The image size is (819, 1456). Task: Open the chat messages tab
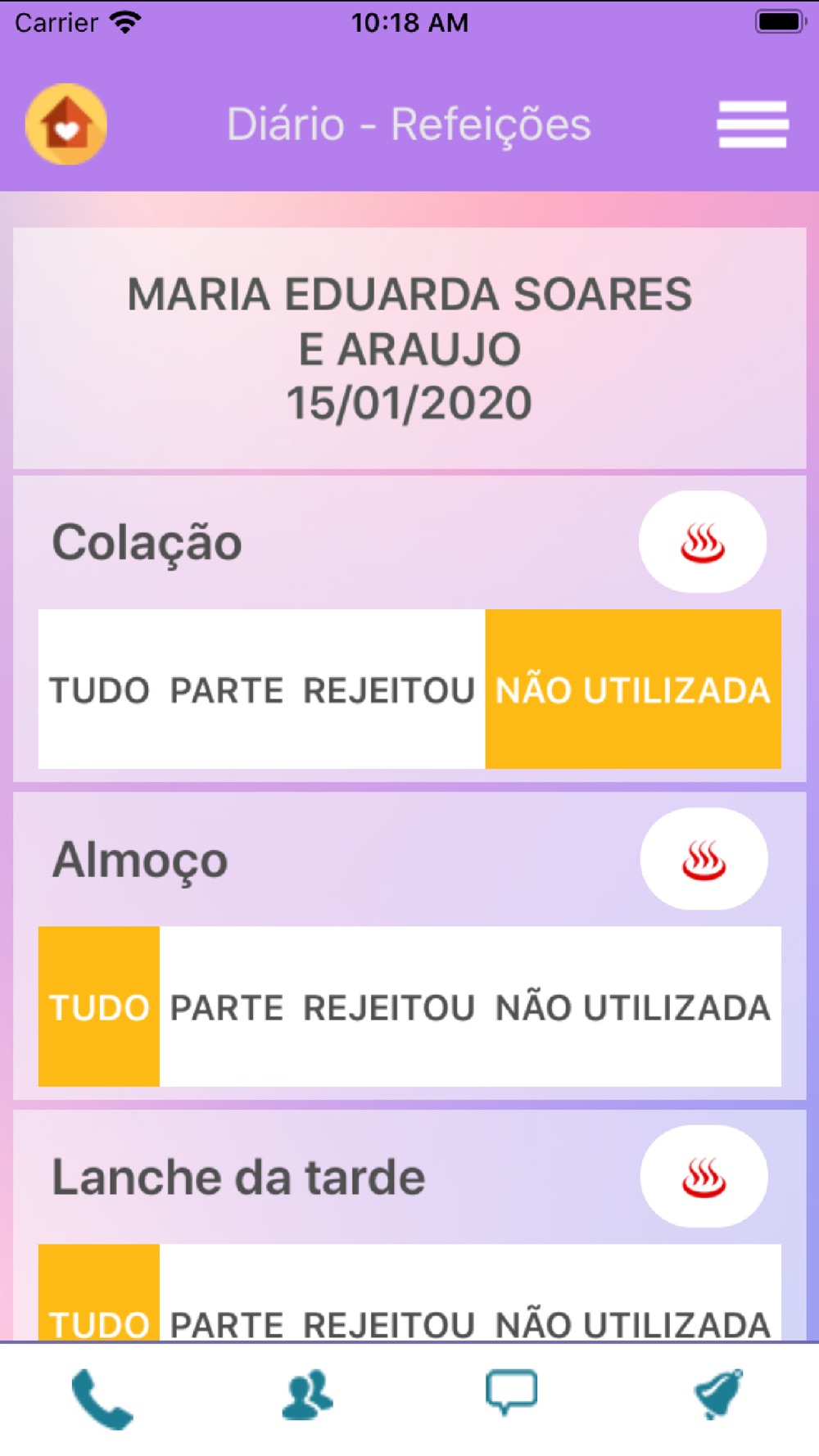pos(512,1392)
